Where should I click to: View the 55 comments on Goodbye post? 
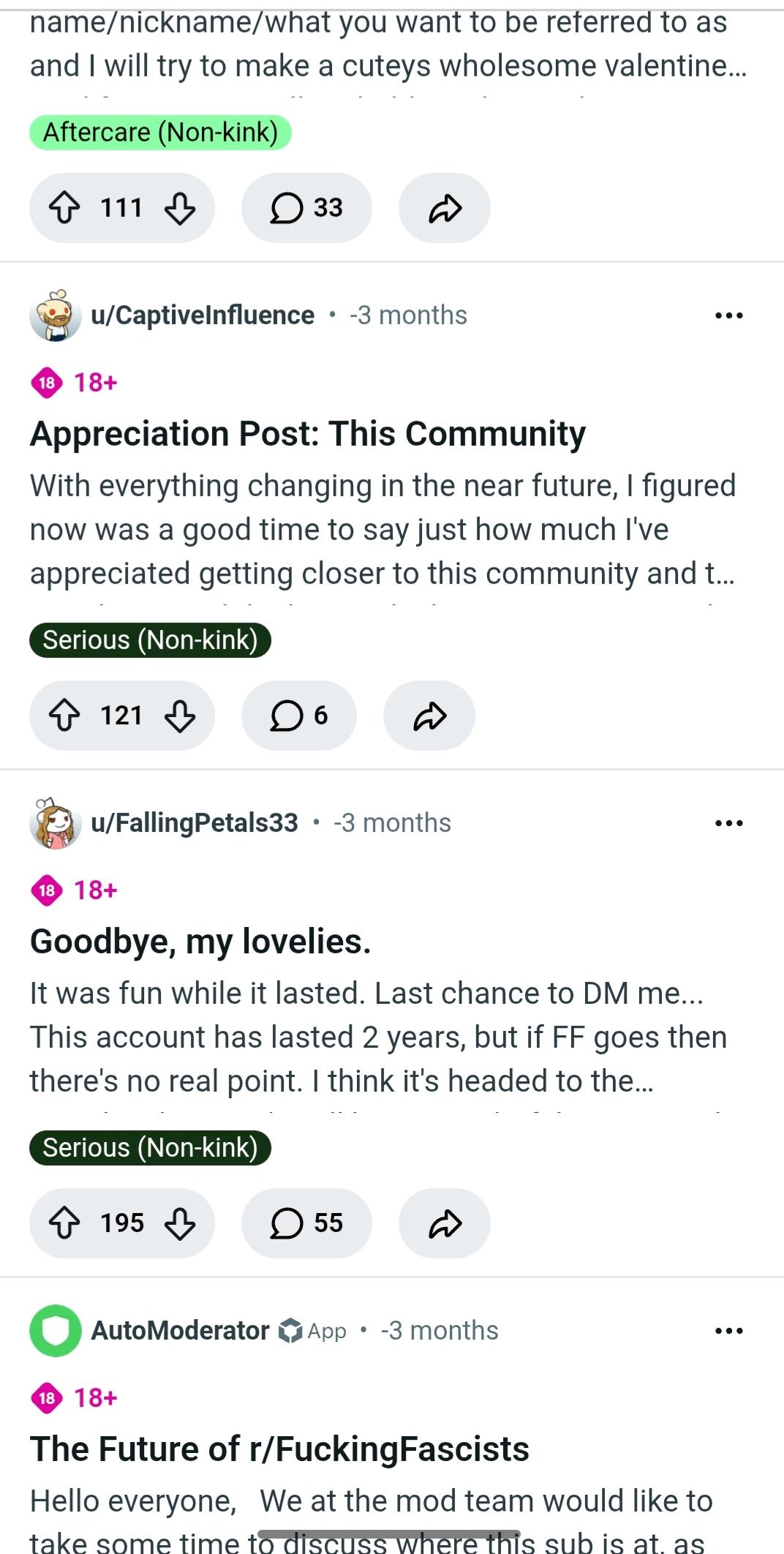(306, 1223)
